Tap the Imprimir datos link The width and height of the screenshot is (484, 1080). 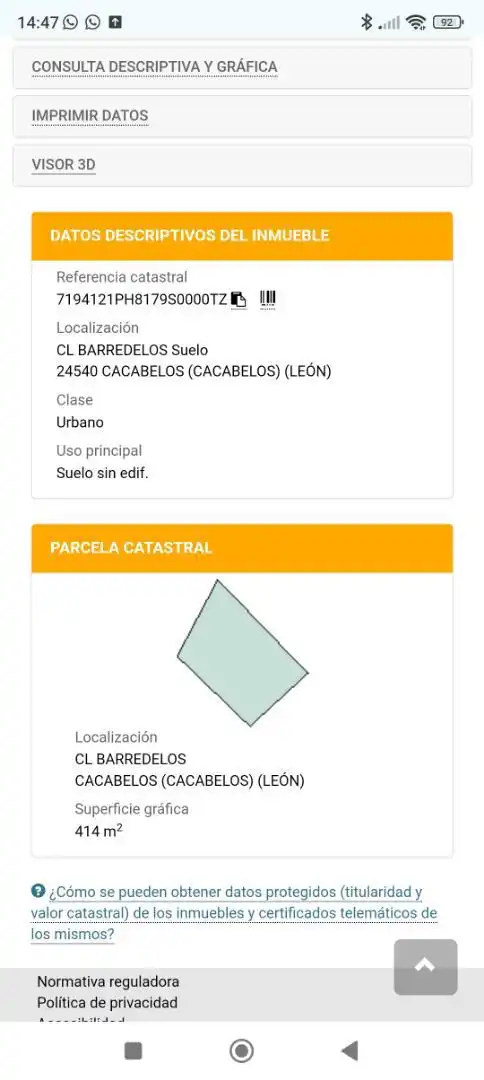[90, 116]
